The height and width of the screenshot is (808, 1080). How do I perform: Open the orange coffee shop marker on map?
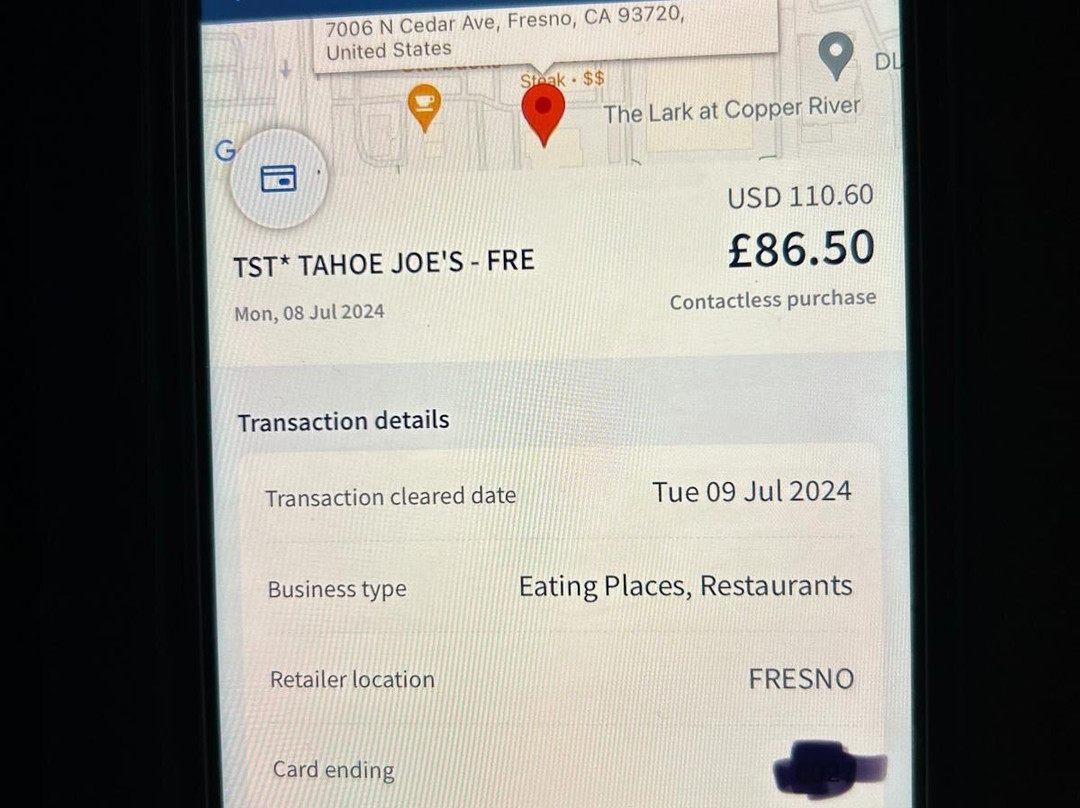425,104
